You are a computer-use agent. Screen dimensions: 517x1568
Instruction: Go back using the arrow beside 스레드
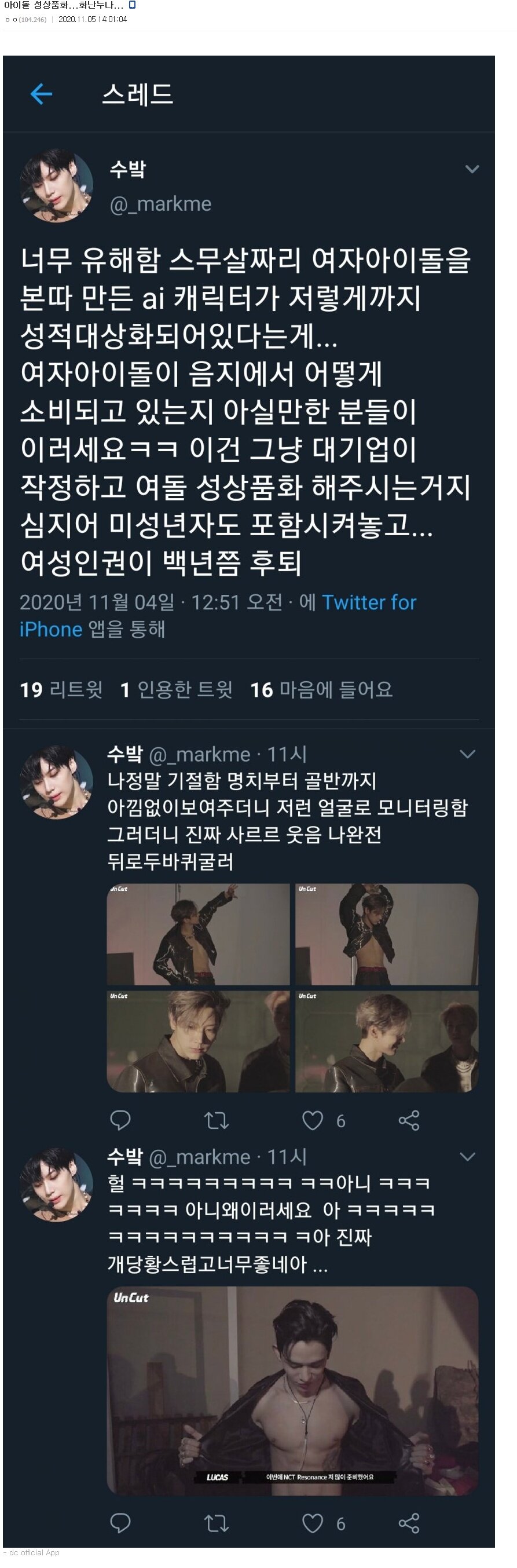coord(41,94)
